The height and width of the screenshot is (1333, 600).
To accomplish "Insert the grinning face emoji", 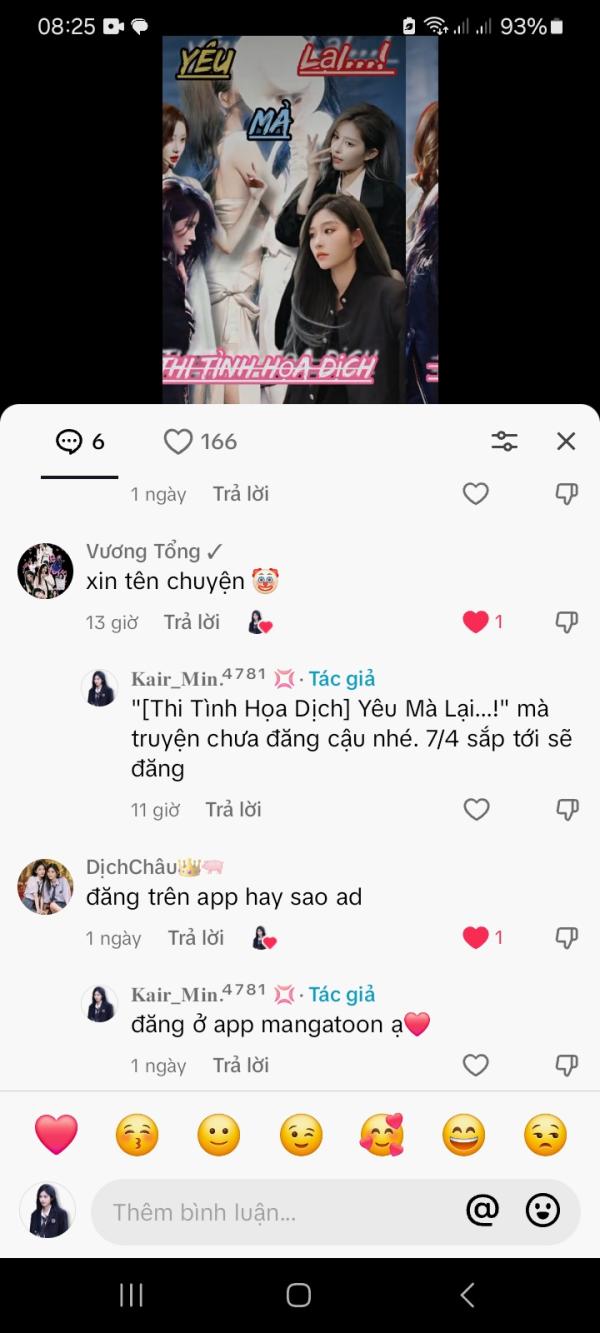I will [463, 1135].
